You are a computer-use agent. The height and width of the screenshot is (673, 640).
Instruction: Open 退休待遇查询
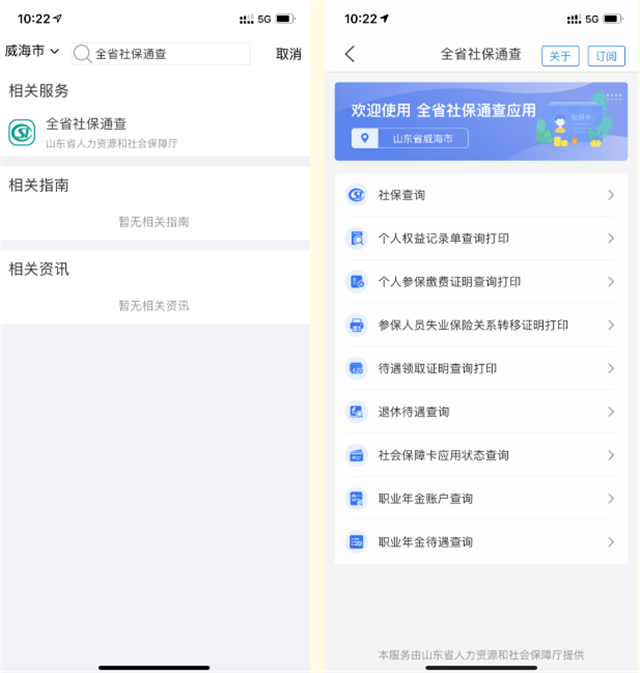coord(480,412)
